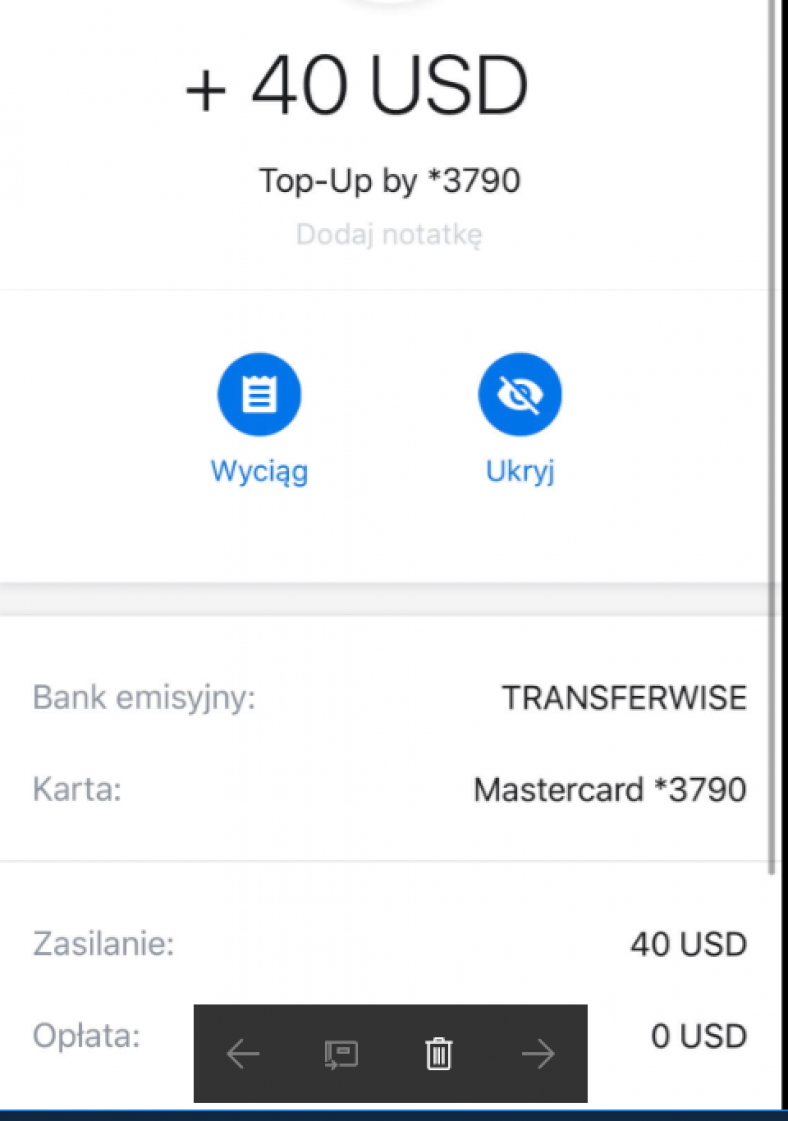Click the TRANSFERWISE bank value
788x1121 pixels.
[624, 697]
